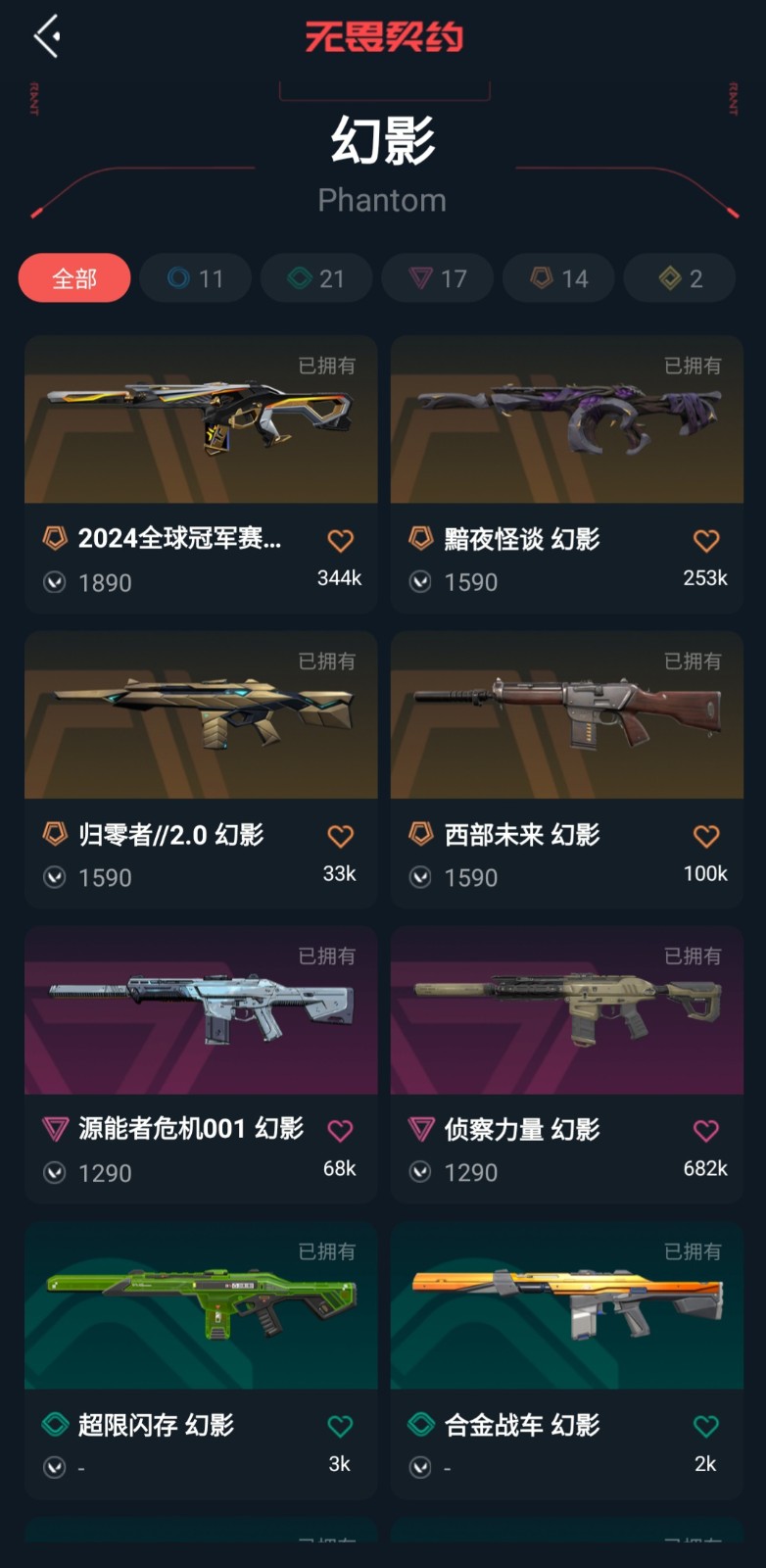Filter by green tier with 21 skins
This screenshot has width=766, height=1568.
tap(316, 278)
